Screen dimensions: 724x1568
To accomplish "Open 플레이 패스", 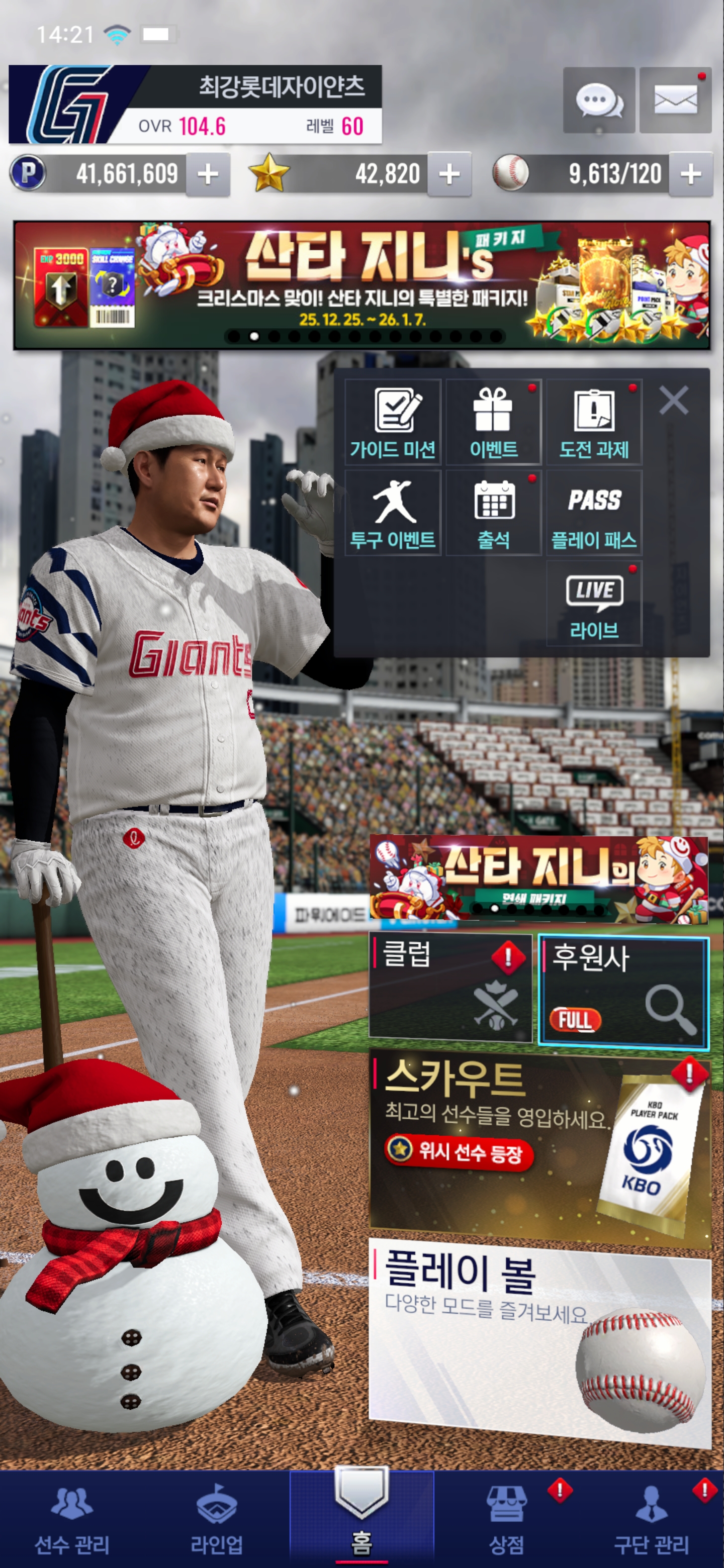I will click(x=594, y=513).
